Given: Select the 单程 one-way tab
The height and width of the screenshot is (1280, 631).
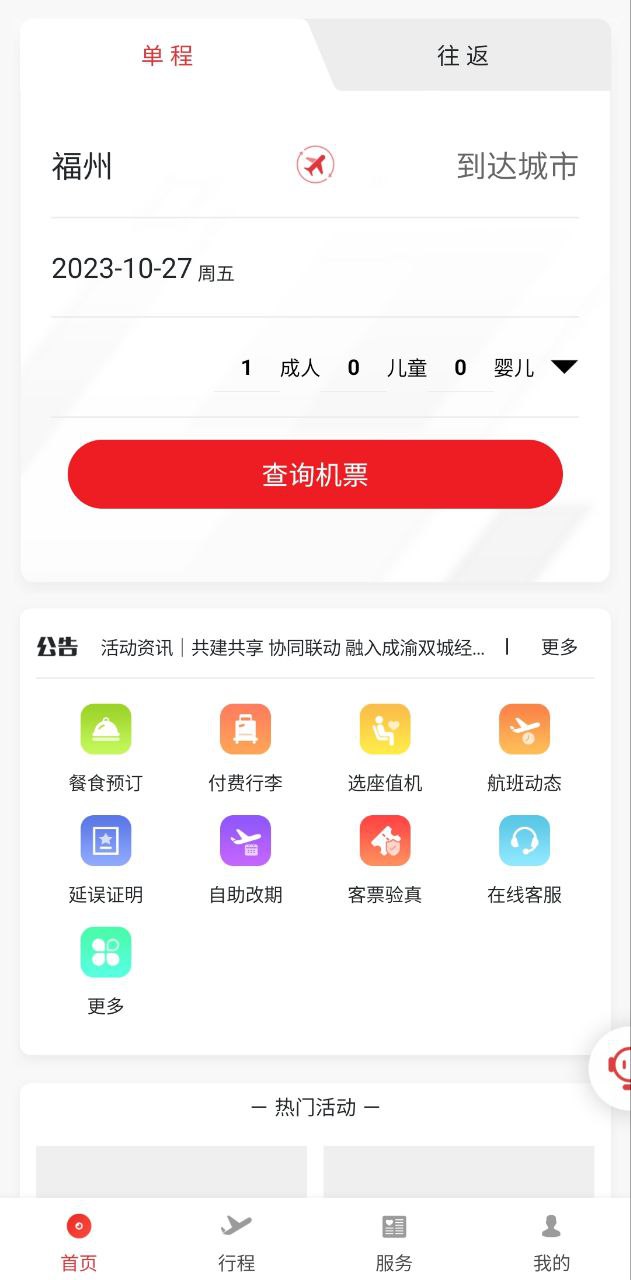Looking at the screenshot, I should (x=167, y=56).
